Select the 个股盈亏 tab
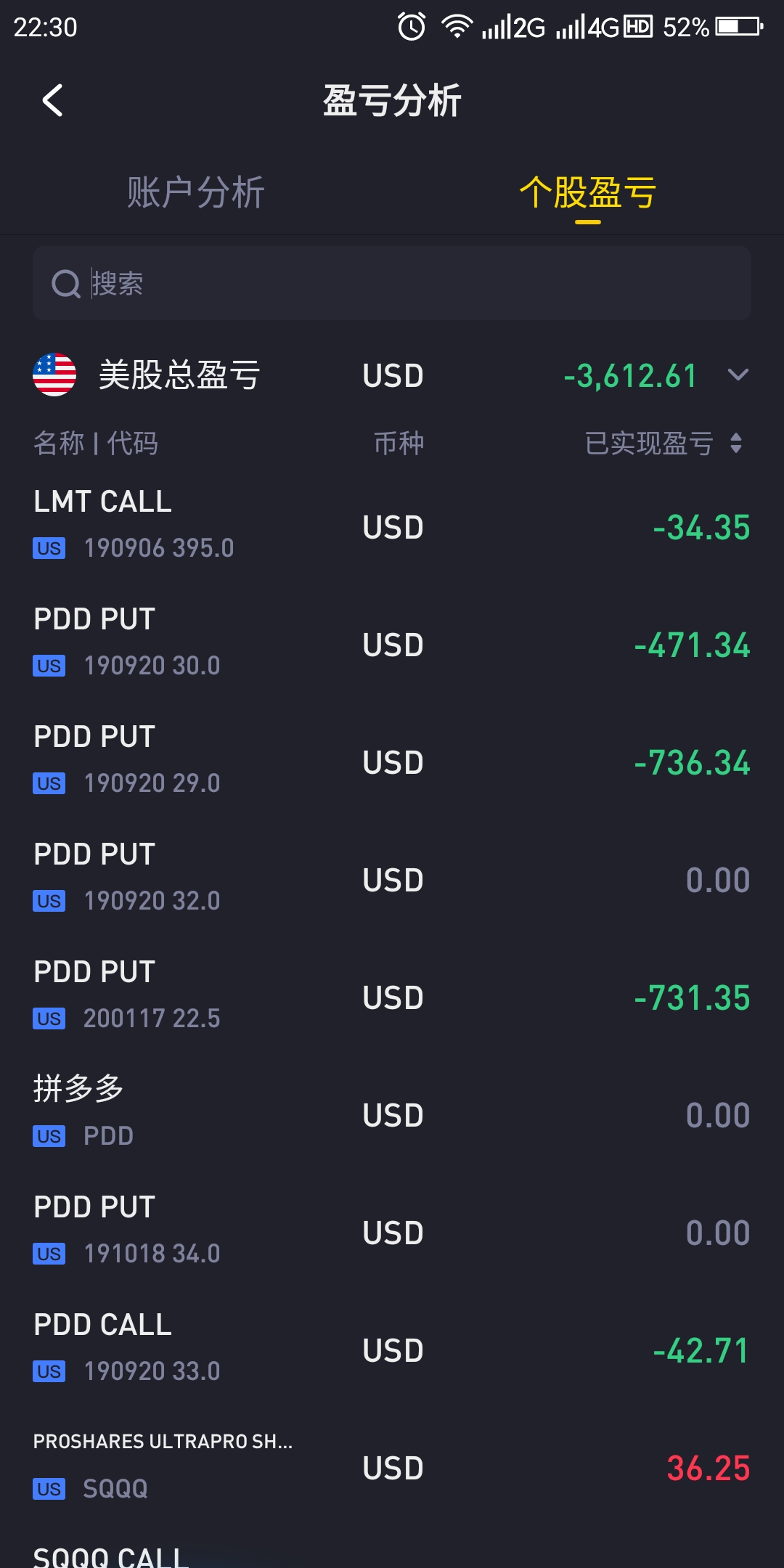This screenshot has height=1568, width=784. tap(588, 193)
